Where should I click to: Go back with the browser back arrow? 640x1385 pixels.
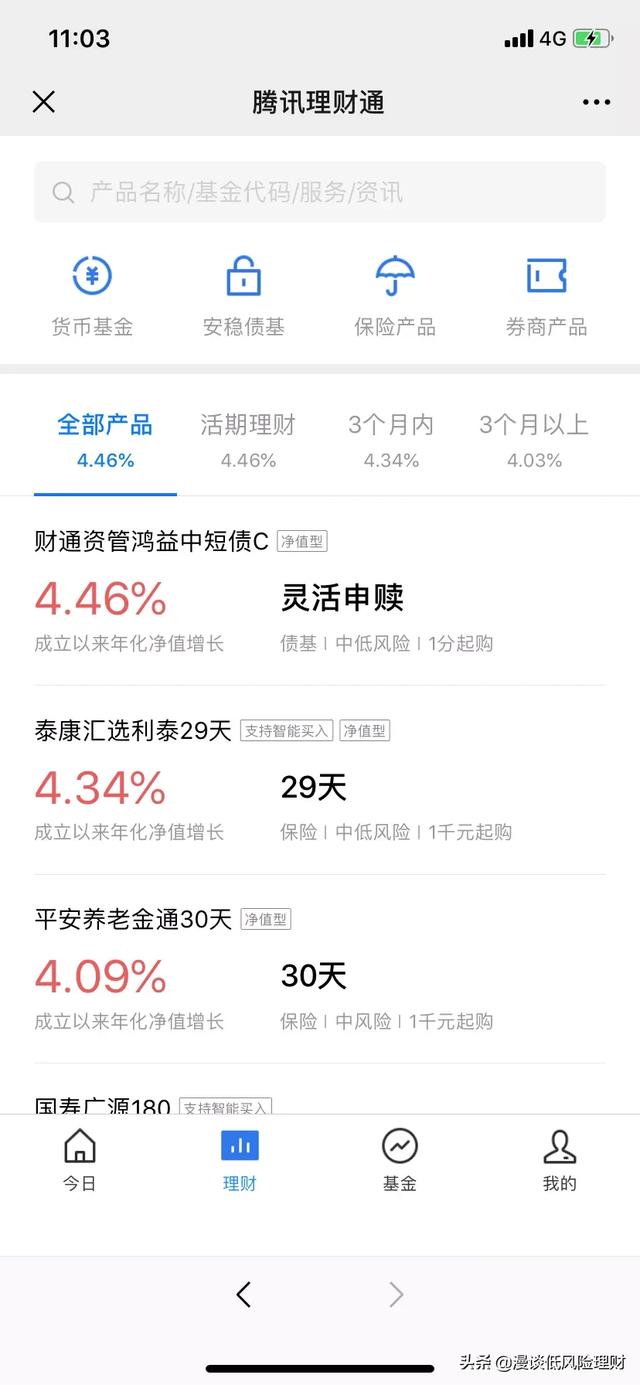click(x=243, y=1295)
